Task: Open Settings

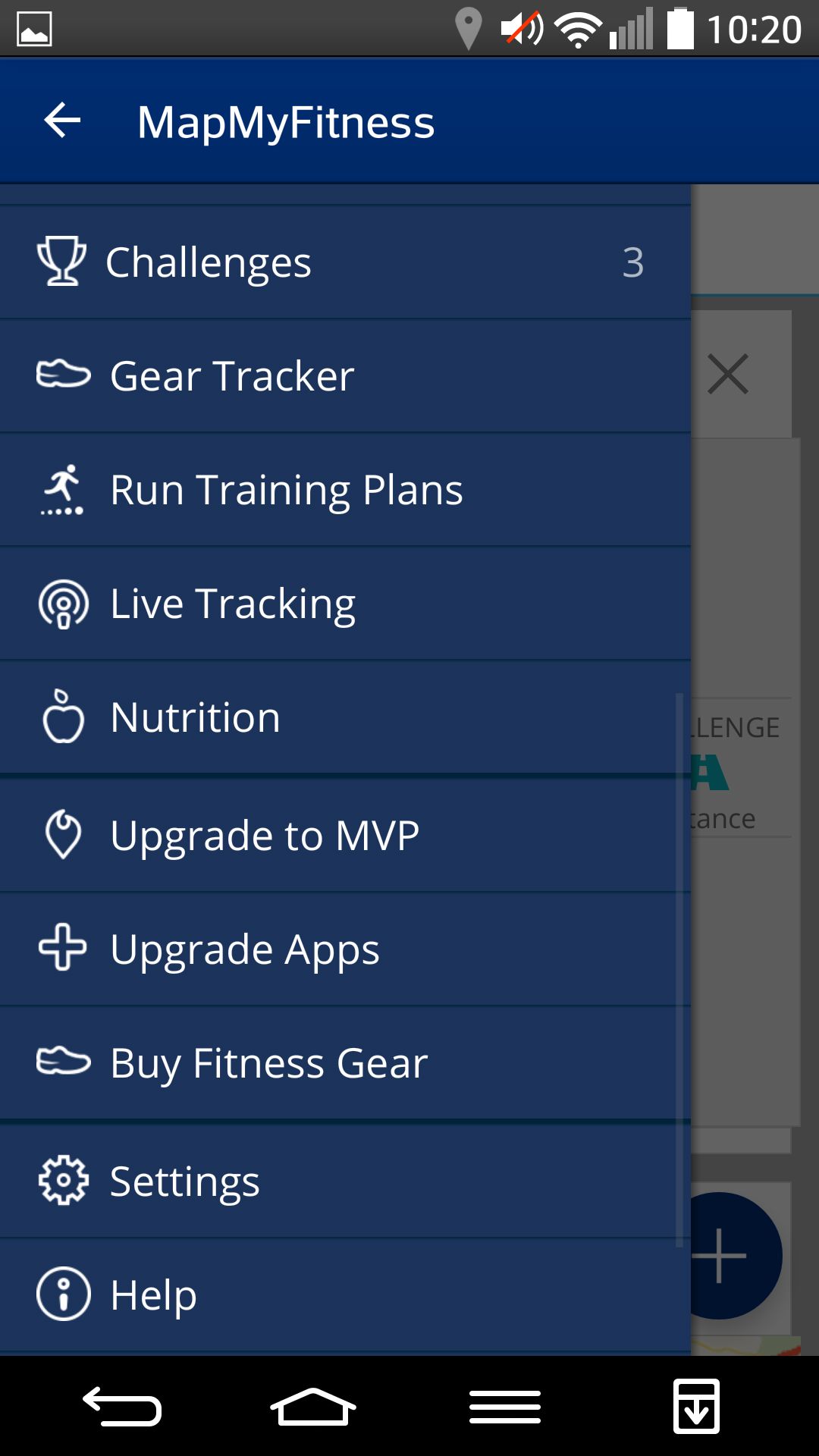Action: (345, 1181)
